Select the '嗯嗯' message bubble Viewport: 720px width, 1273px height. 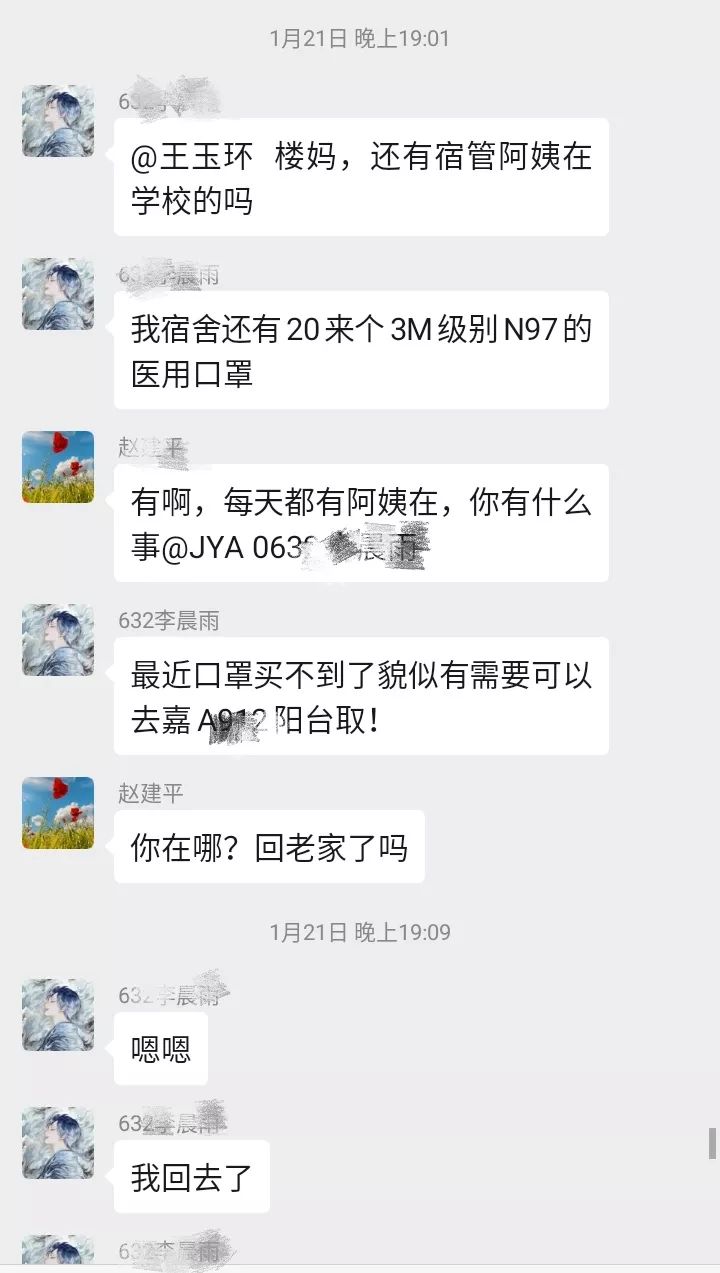click(x=160, y=1047)
